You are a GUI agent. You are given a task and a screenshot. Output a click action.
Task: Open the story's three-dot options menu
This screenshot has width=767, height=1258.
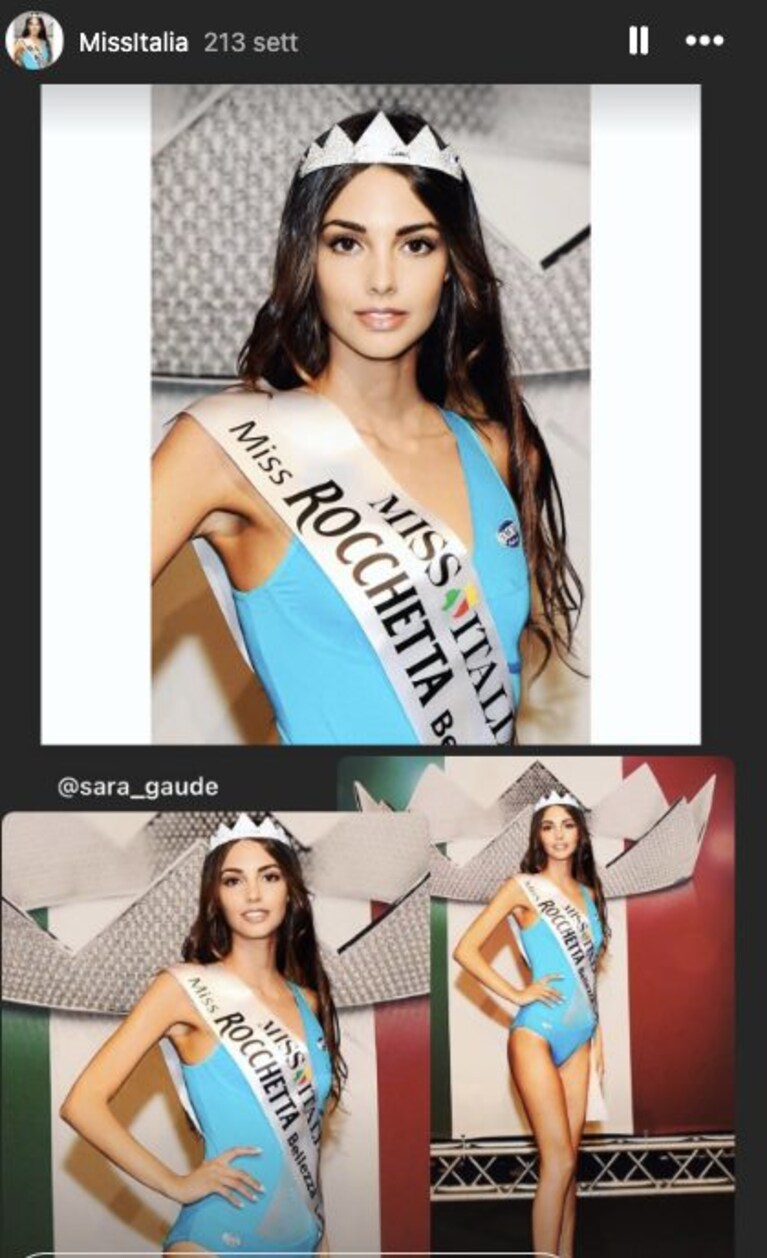point(704,41)
